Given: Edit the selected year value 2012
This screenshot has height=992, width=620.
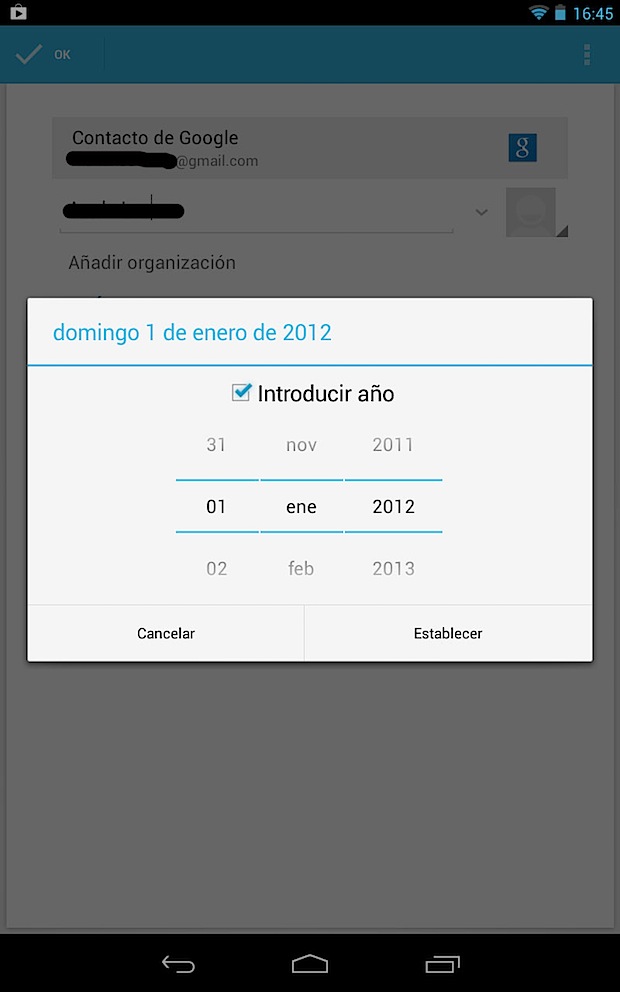Looking at the screenshot, I should [393, 507].
